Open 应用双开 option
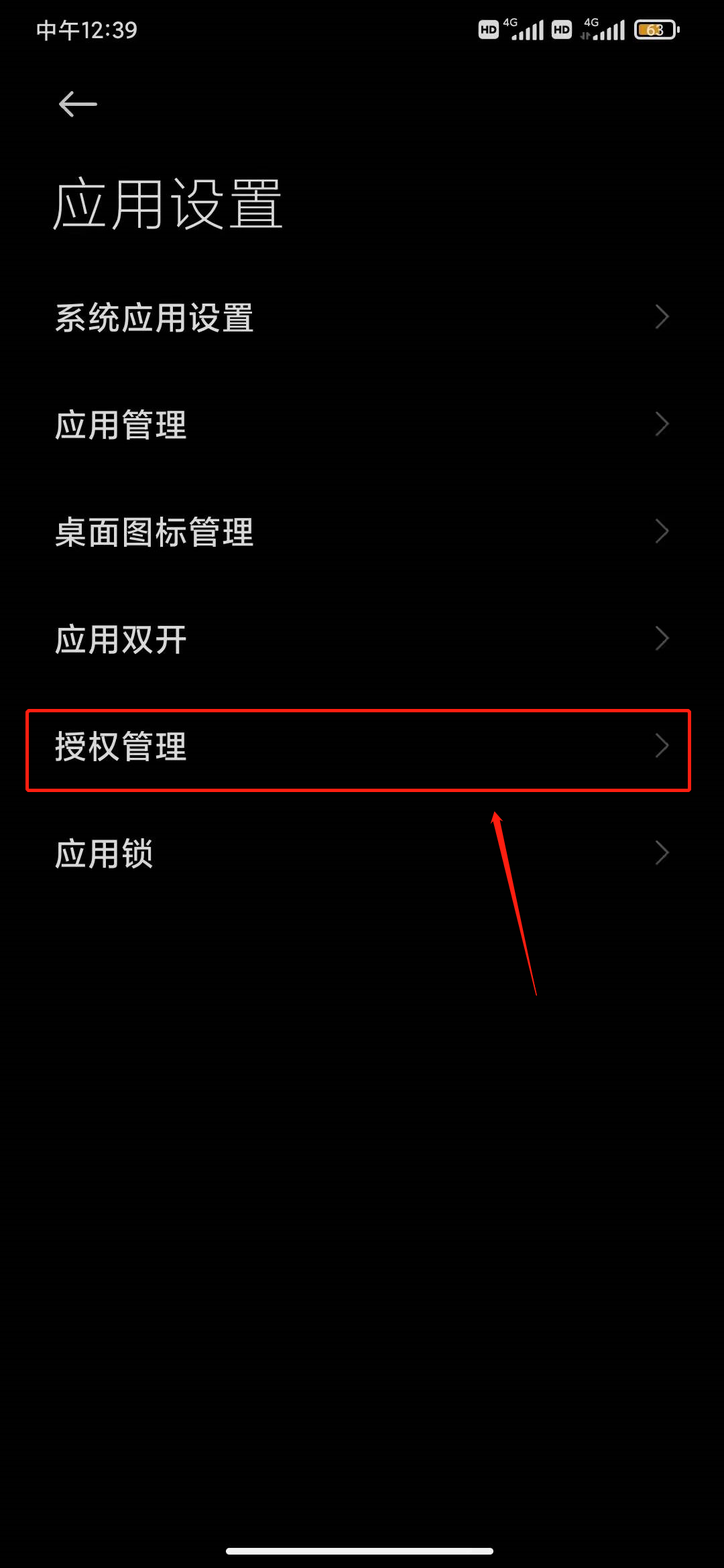 [362, 639]
